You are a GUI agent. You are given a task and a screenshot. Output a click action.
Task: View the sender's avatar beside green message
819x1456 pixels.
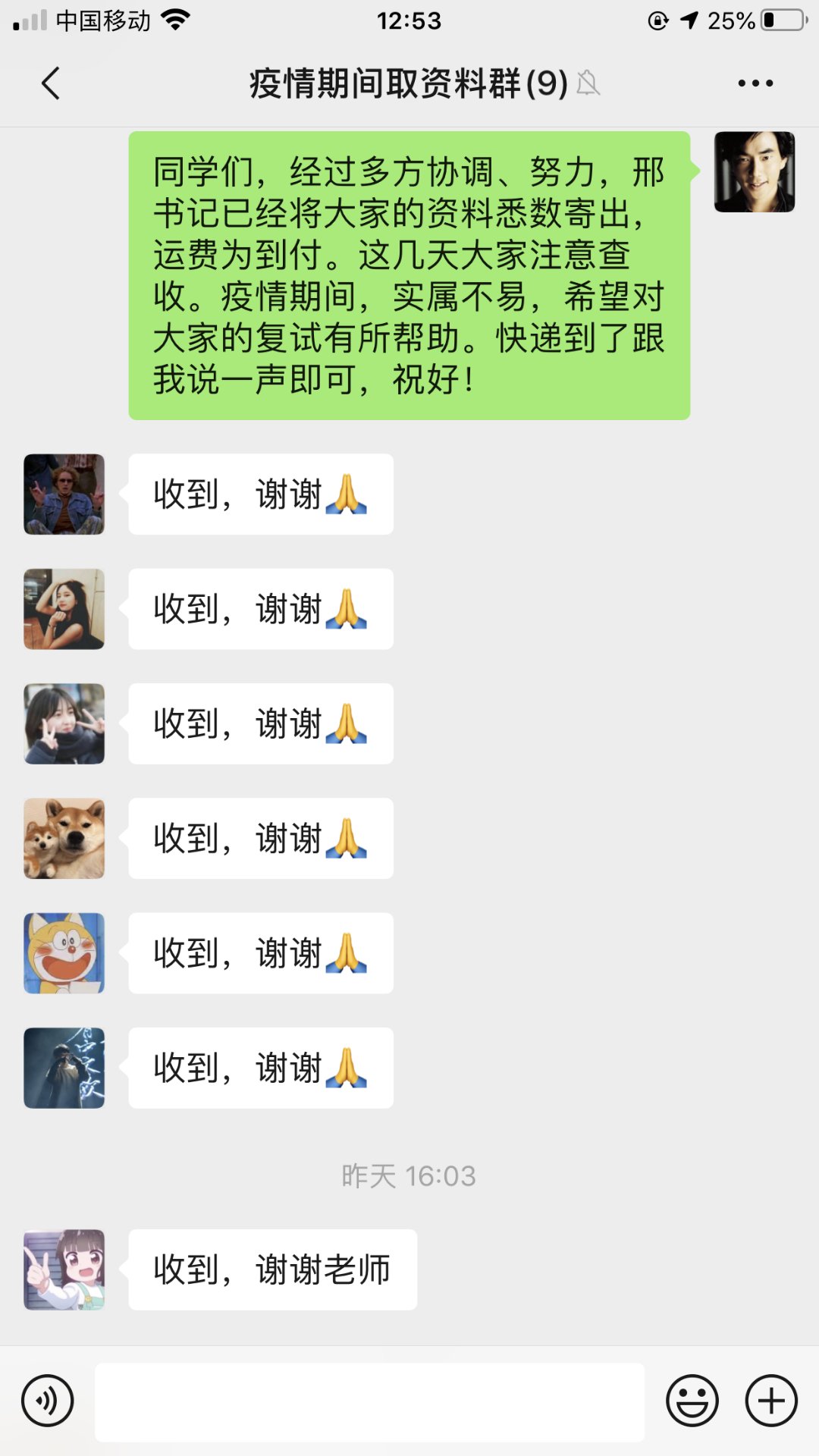coord(754,171)
